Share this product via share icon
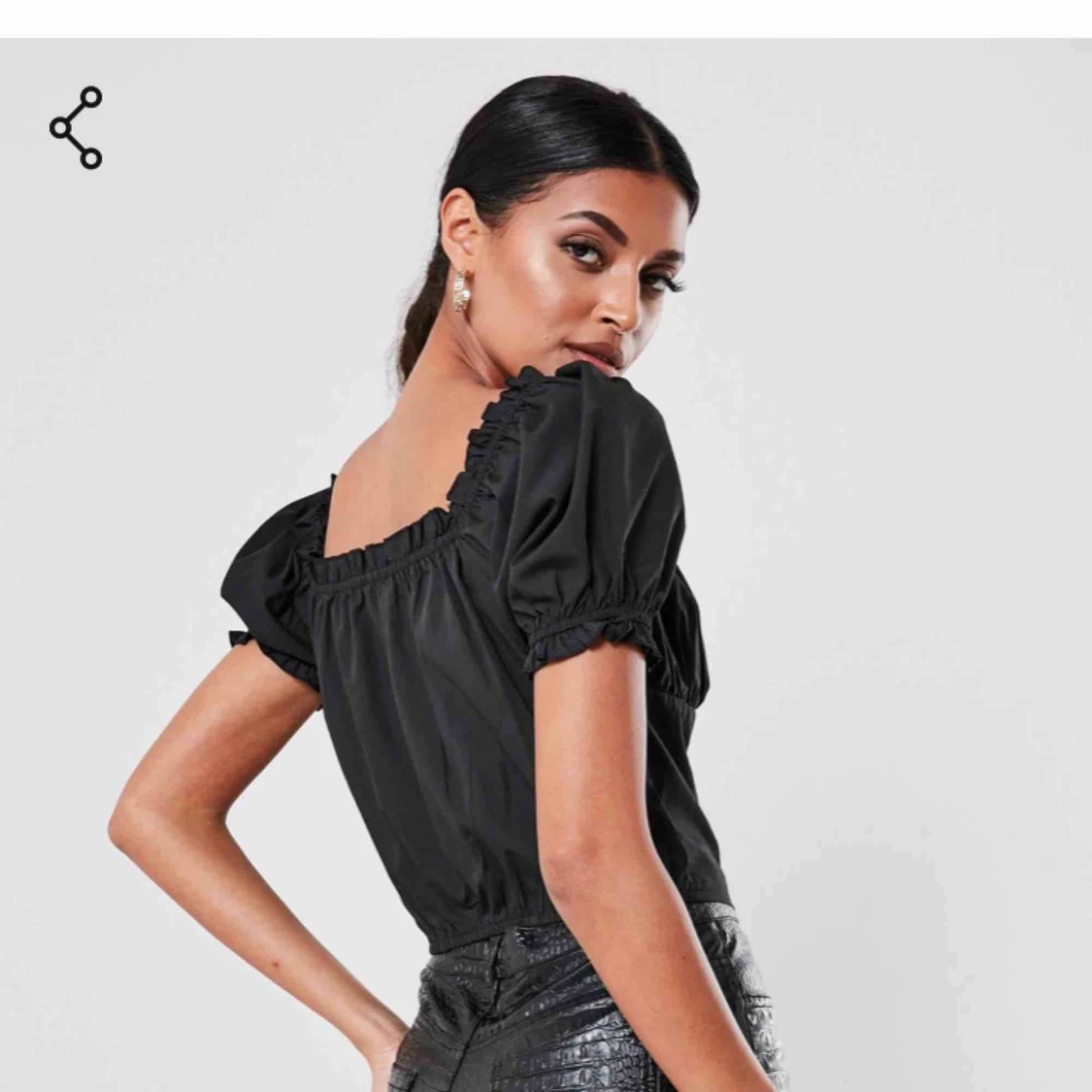 tap(77, 128)
